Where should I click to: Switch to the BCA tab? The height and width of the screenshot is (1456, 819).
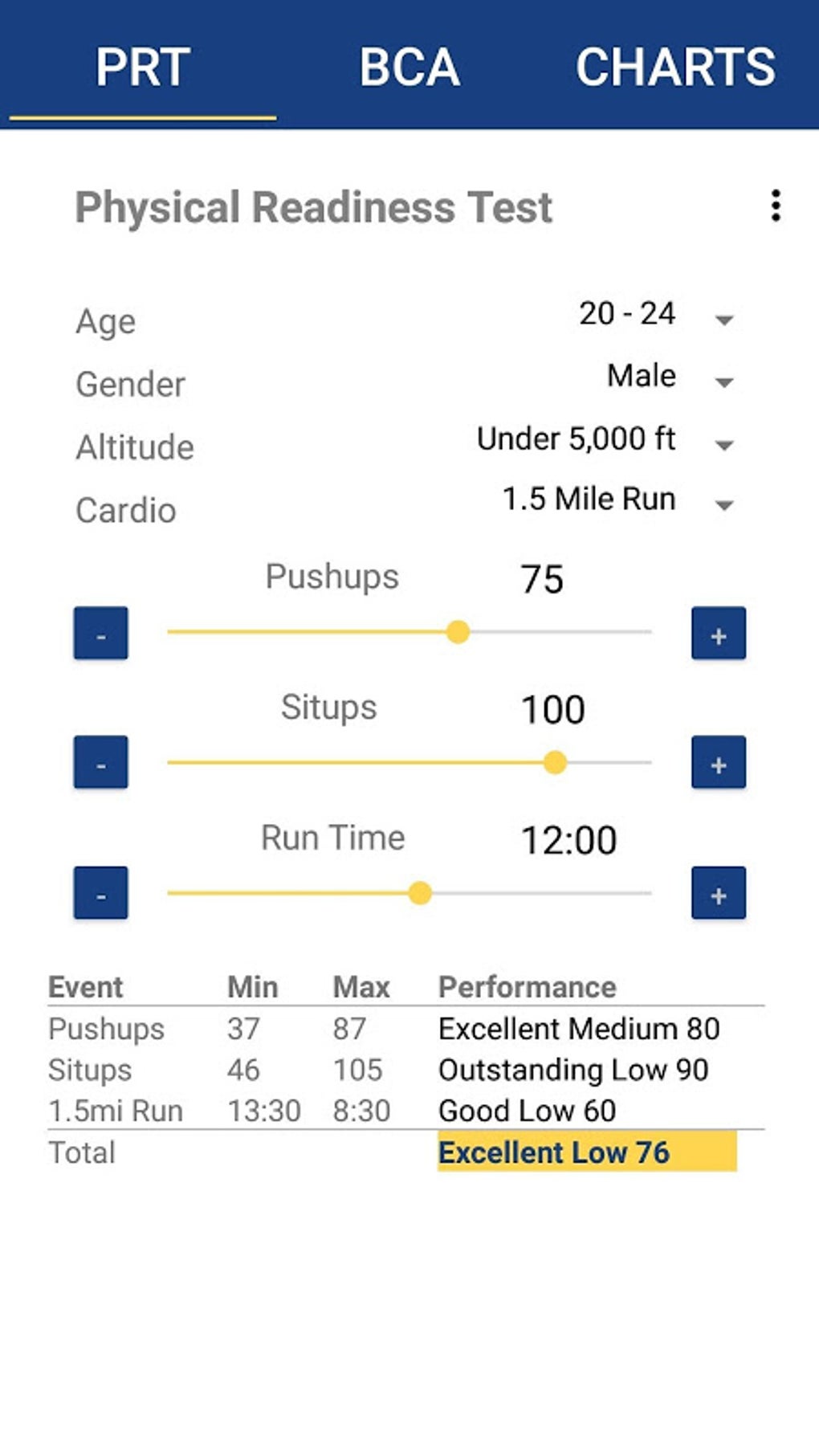click(x=409, y=67)
